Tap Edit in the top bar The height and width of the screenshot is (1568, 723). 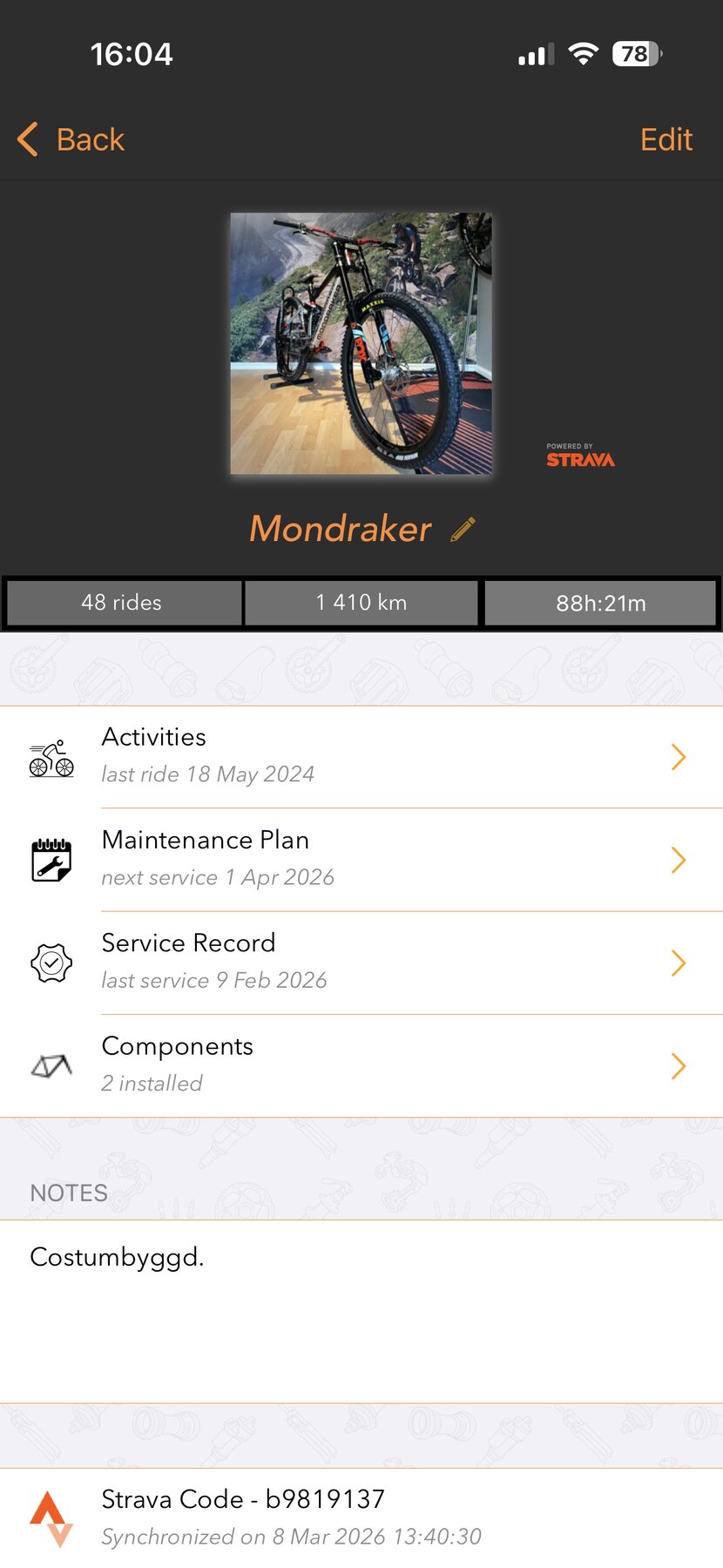(666, 139)
